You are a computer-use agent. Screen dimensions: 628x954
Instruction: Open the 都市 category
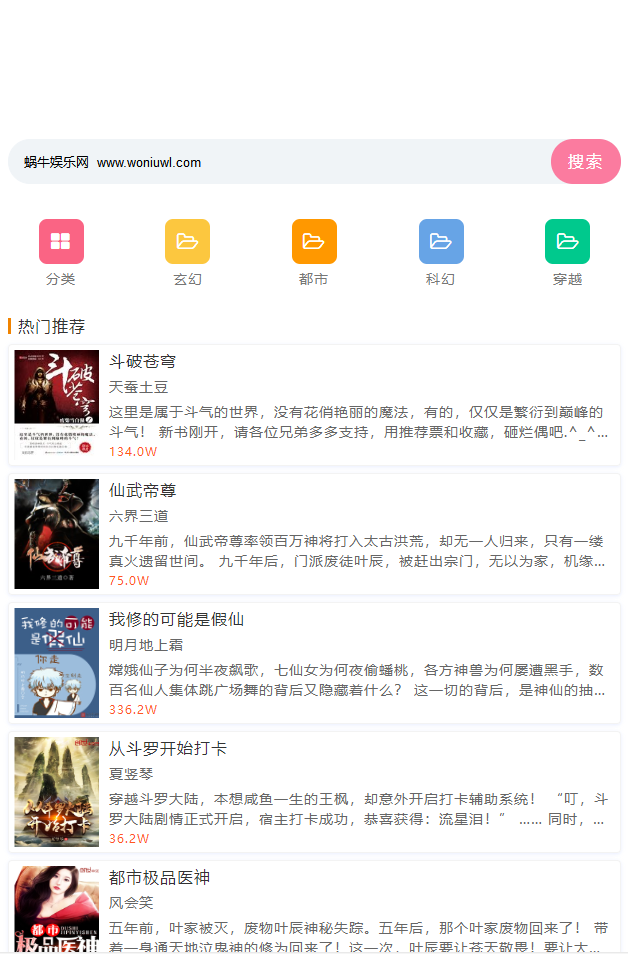[x=314, y=242]
